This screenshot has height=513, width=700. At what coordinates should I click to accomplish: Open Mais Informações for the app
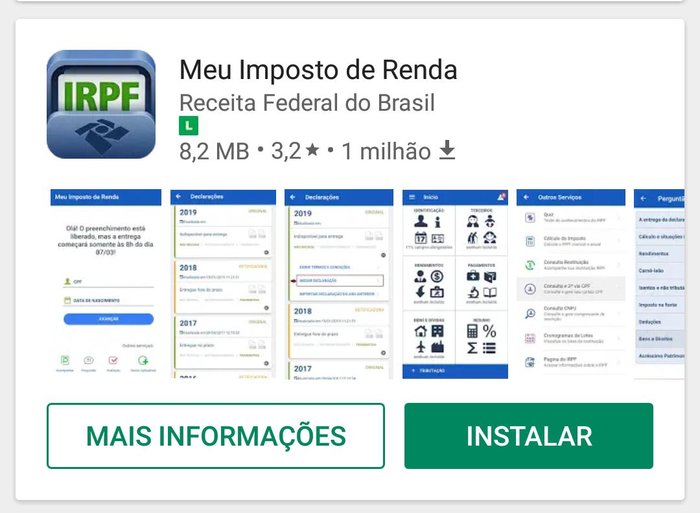(215, 436)
